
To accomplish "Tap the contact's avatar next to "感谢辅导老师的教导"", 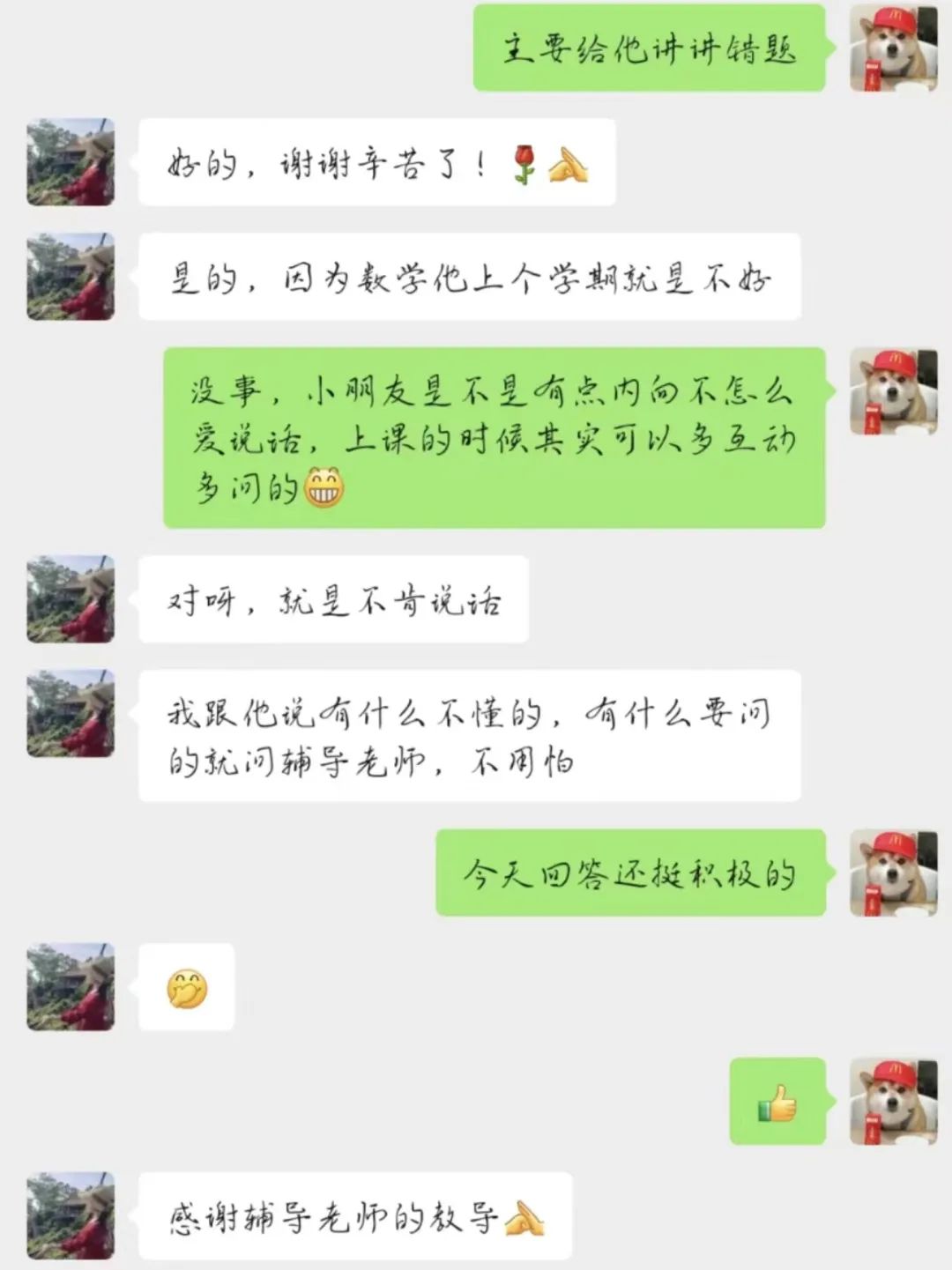I will pos(71,1216).
